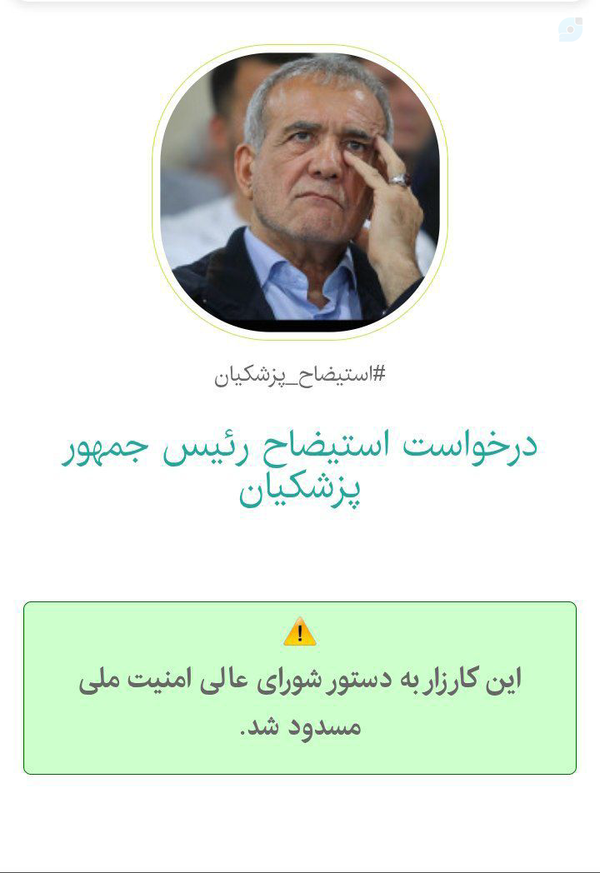
Task: Open the #استیضاح_پزشکیان hashtag link
Action: 300,376
